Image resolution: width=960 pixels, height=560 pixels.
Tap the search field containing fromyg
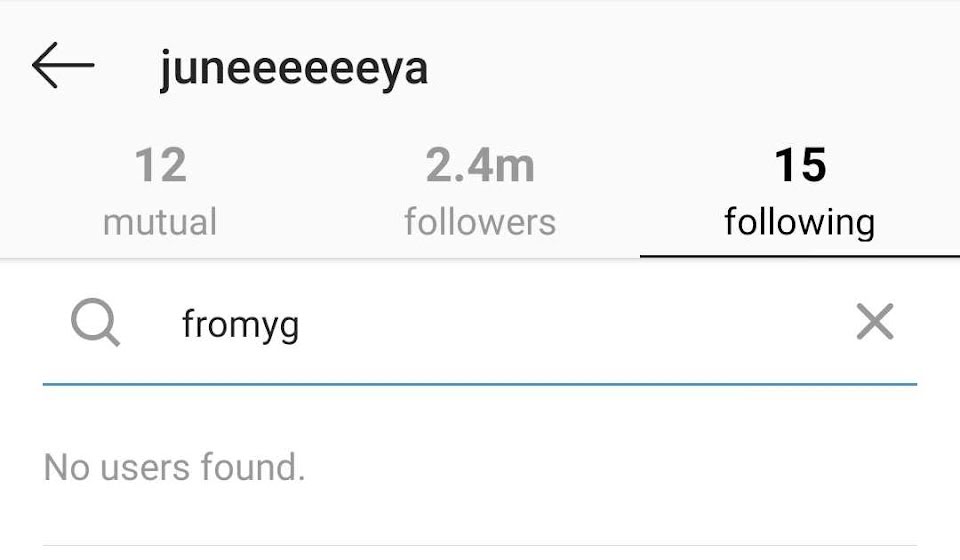(x=480, y=324)
